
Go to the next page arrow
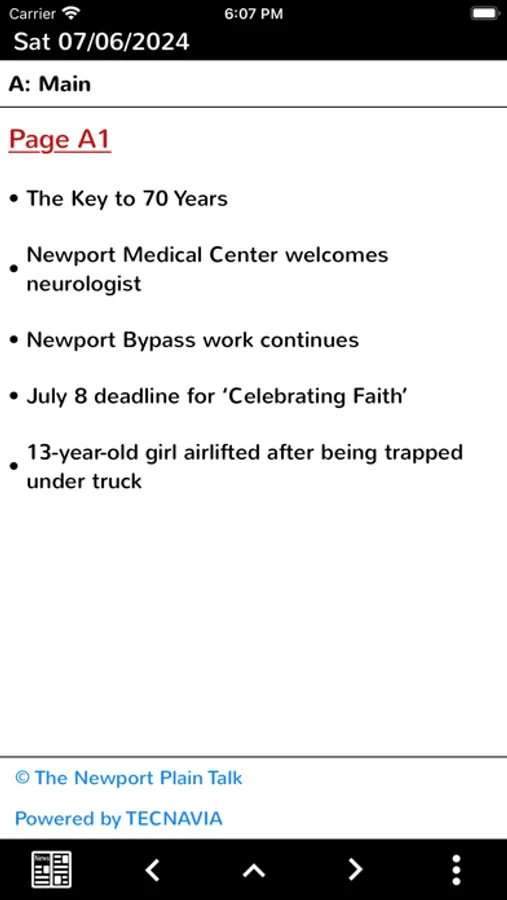point(355,870)
